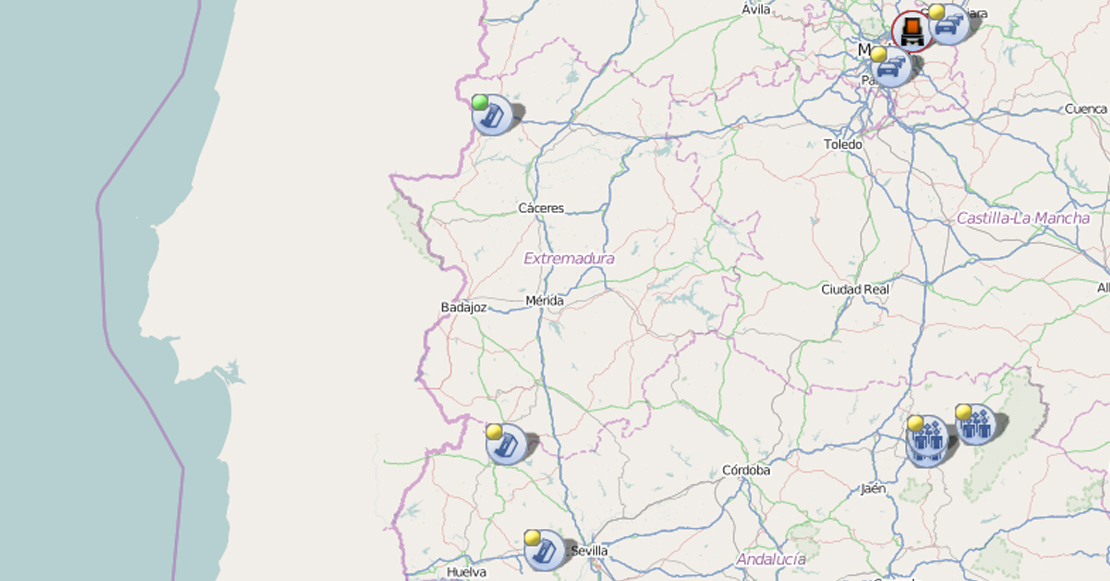Tap the traffic jam marker near Guadalajara

pyautogui.click(x=948, y=25)
